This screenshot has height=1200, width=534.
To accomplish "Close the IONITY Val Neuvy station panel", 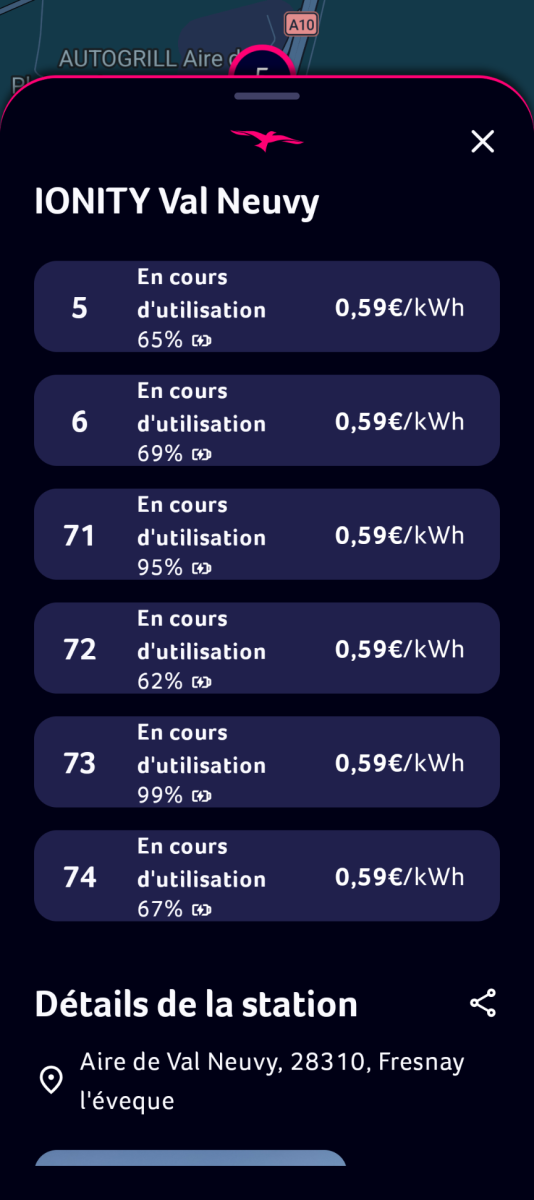I will [x=483, y=142].
